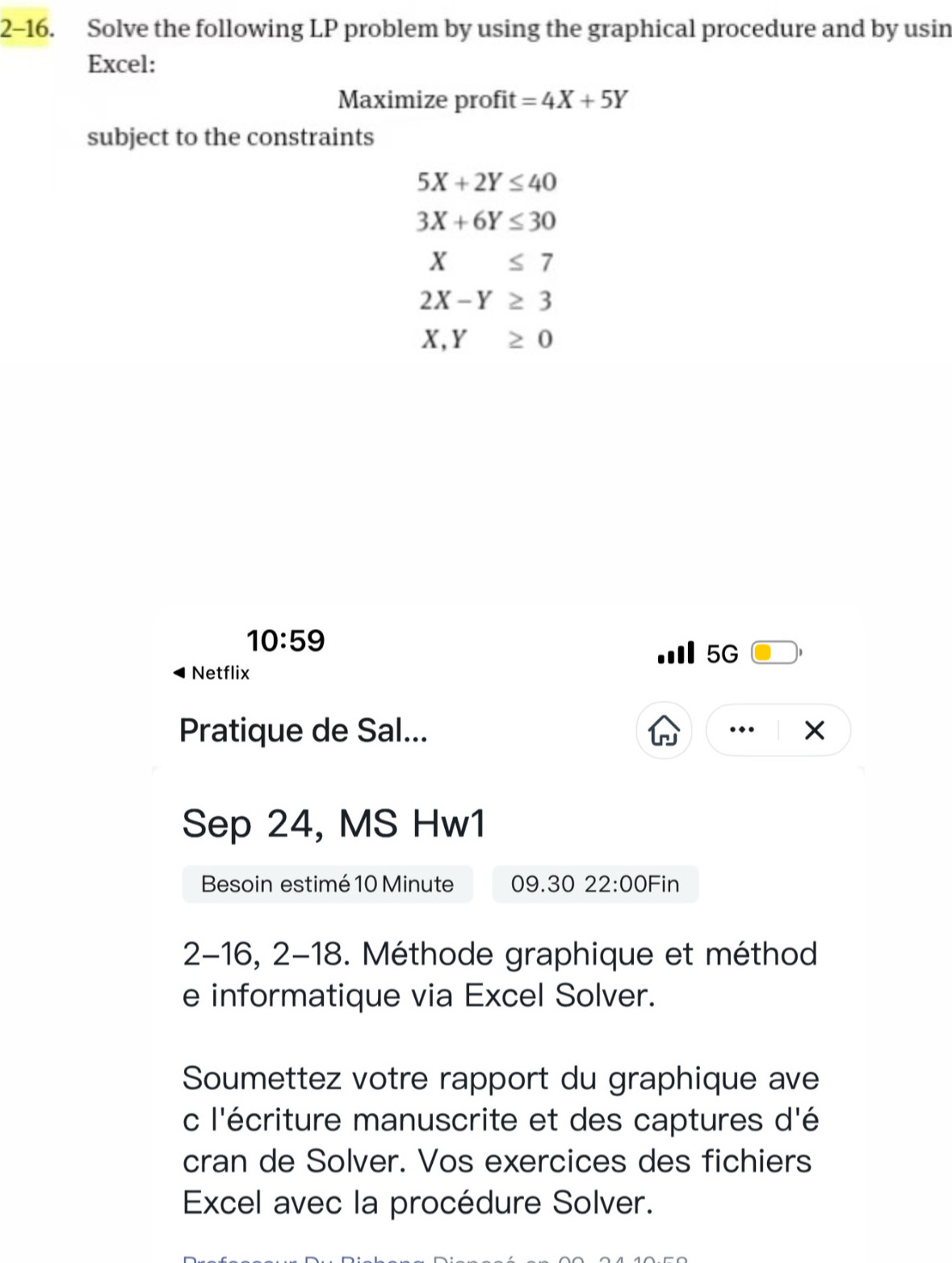This screenshot has height=1263, width=952.
Task: Tap the back-to-Netflix arrow icon
Action: (182, 672)
